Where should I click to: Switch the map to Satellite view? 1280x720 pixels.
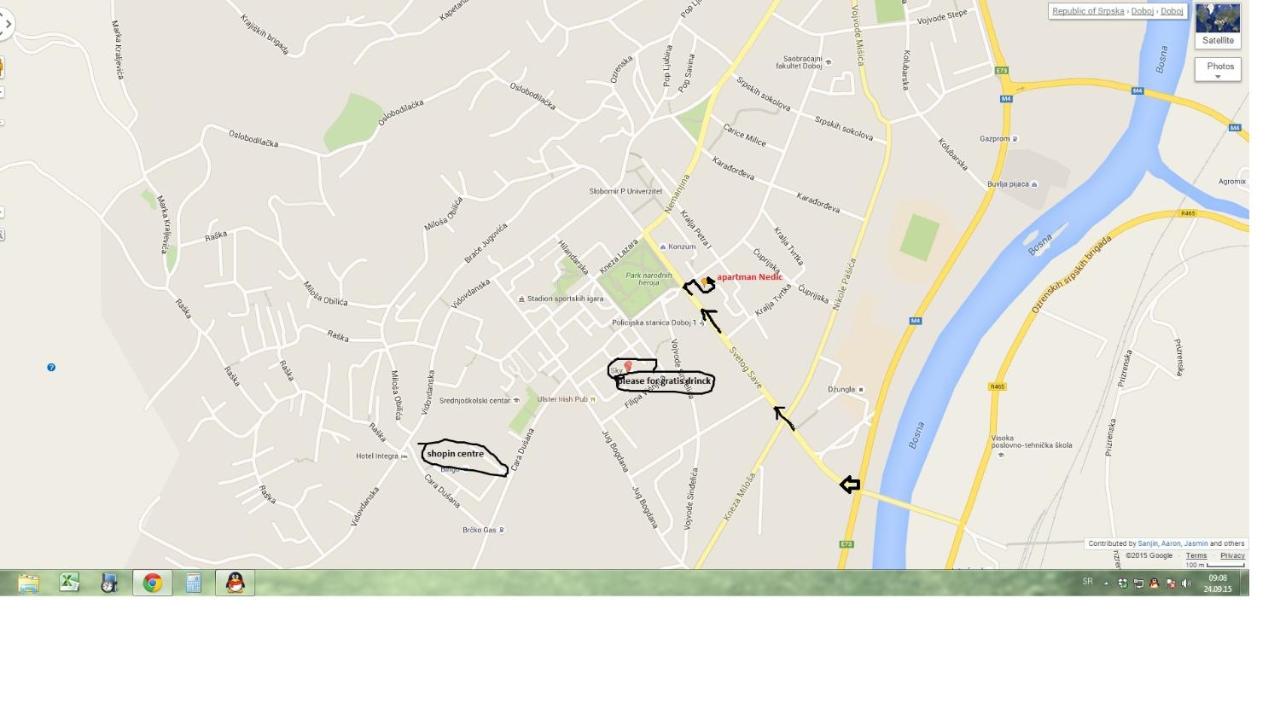[x=1218, y=25]
